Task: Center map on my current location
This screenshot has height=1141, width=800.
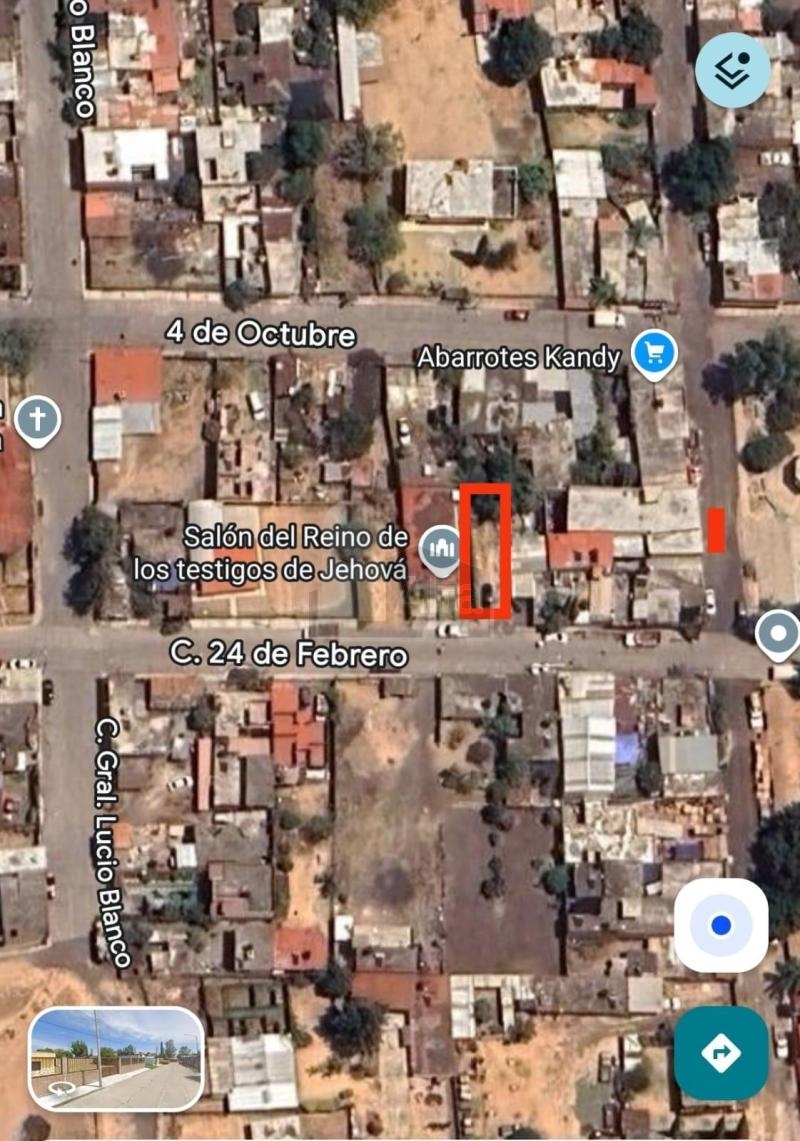Action: [721, 925]
